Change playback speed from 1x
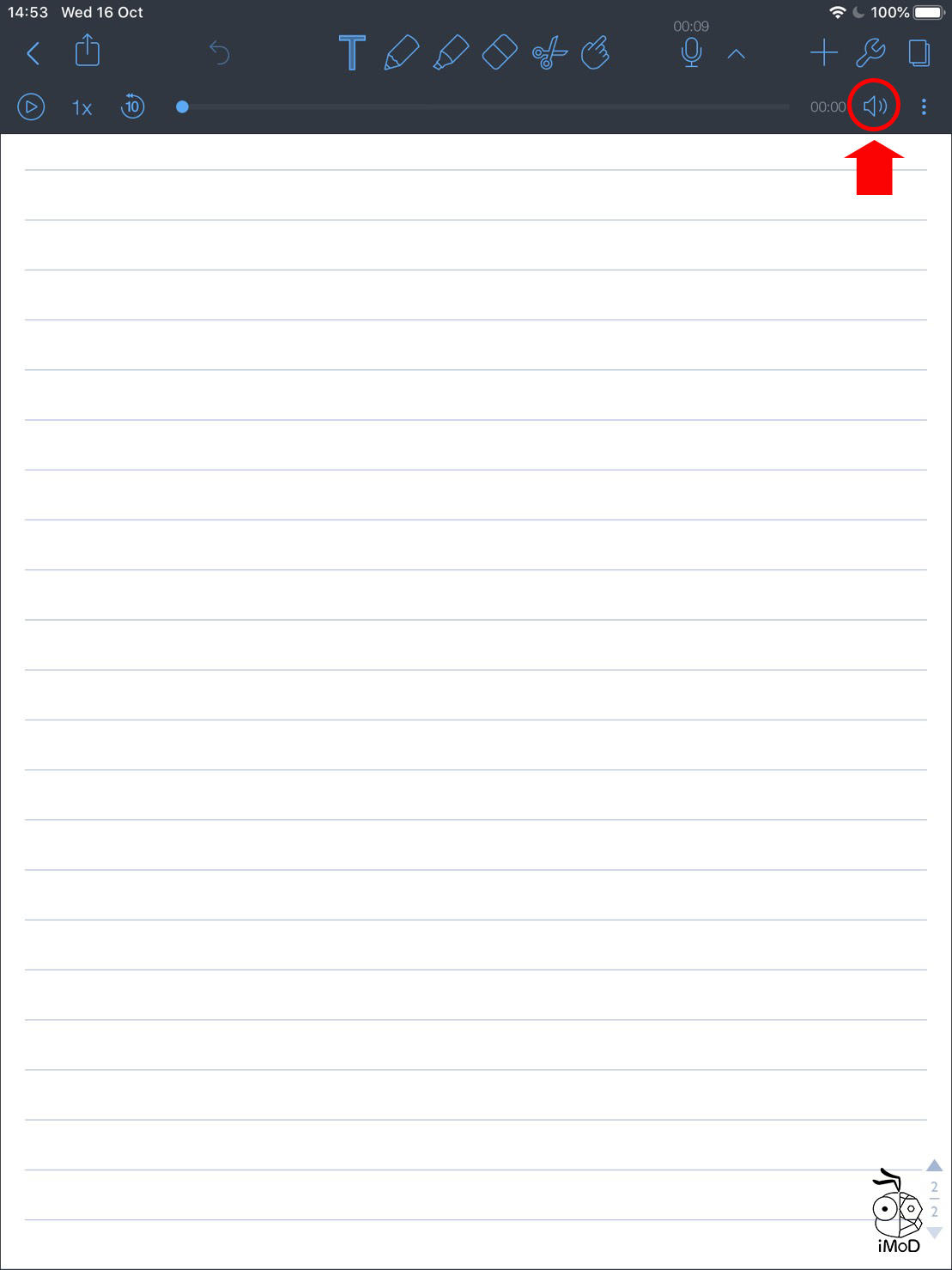952x1270 pixels. (82, 107)
